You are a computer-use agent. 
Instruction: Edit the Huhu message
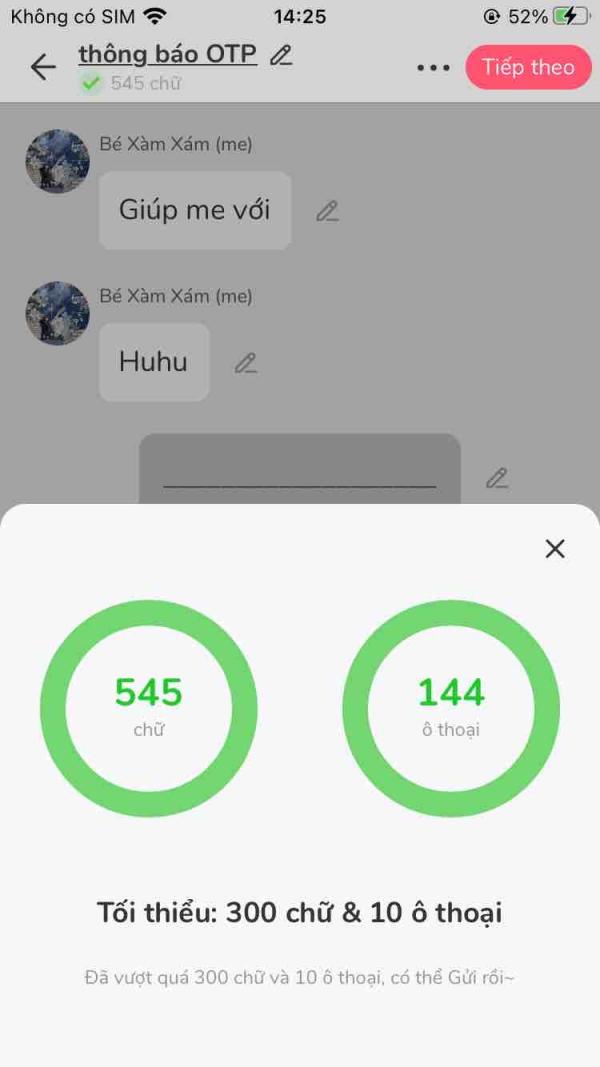(x=246, y=363)
